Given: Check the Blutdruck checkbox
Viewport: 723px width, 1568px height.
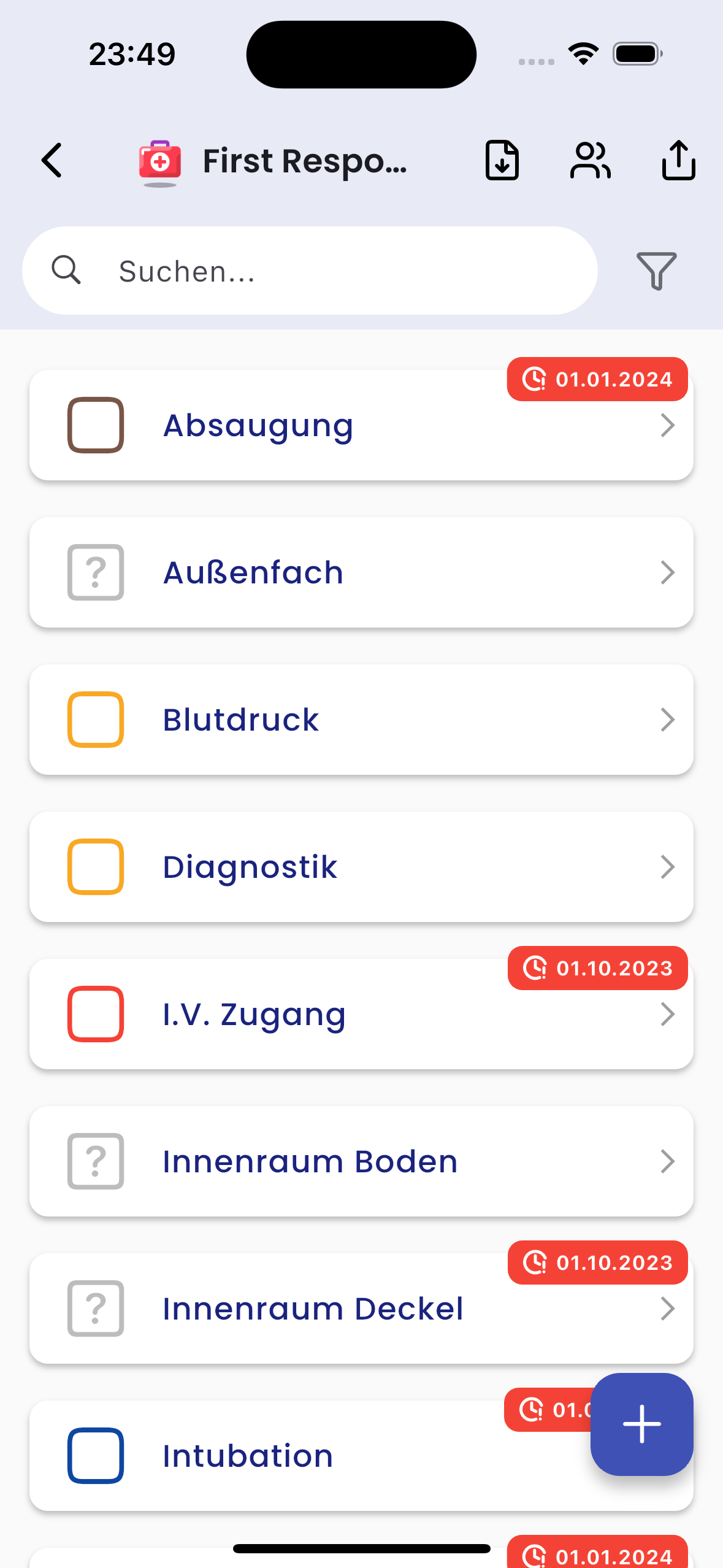Looking at the screenshot, I should click(96, 720).
